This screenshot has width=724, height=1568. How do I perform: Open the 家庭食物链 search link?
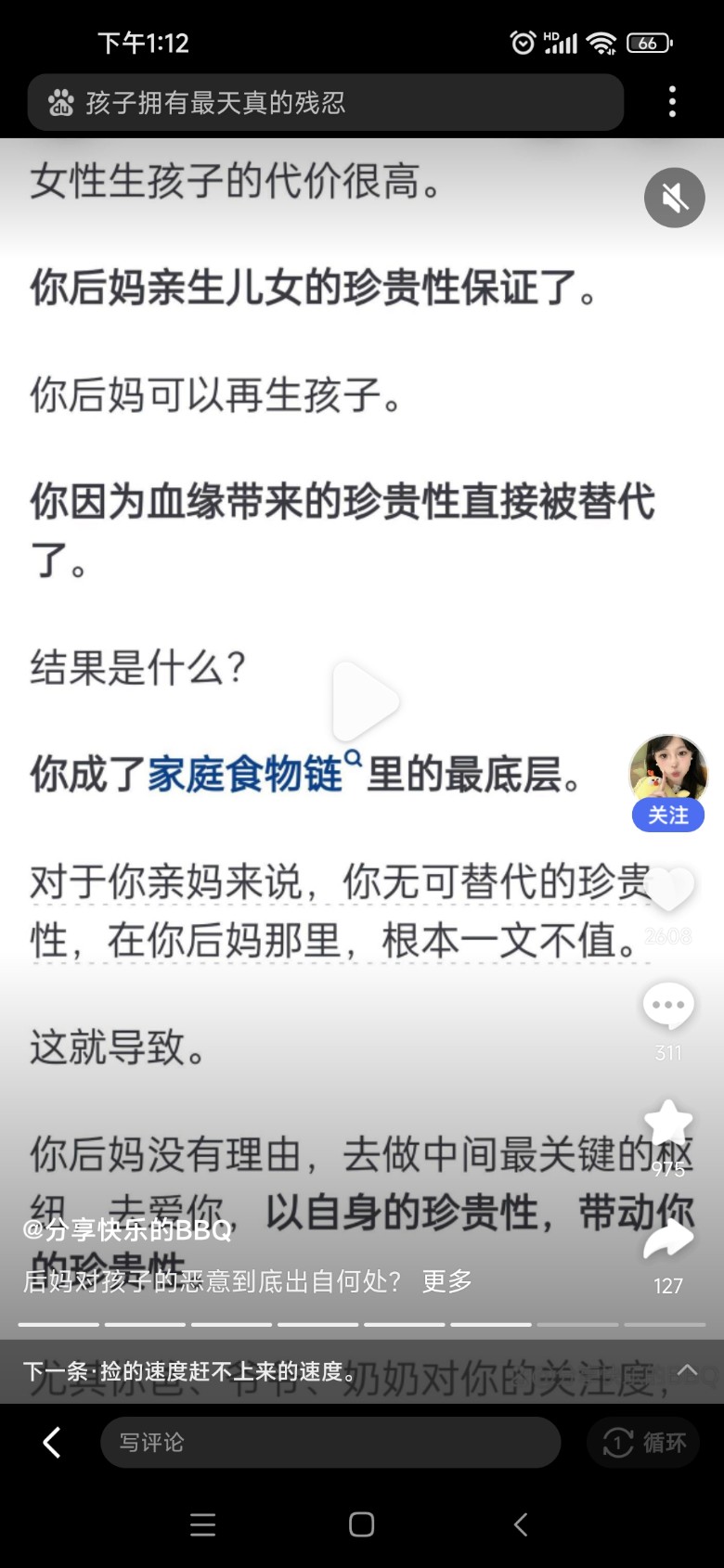click(246, 774)
